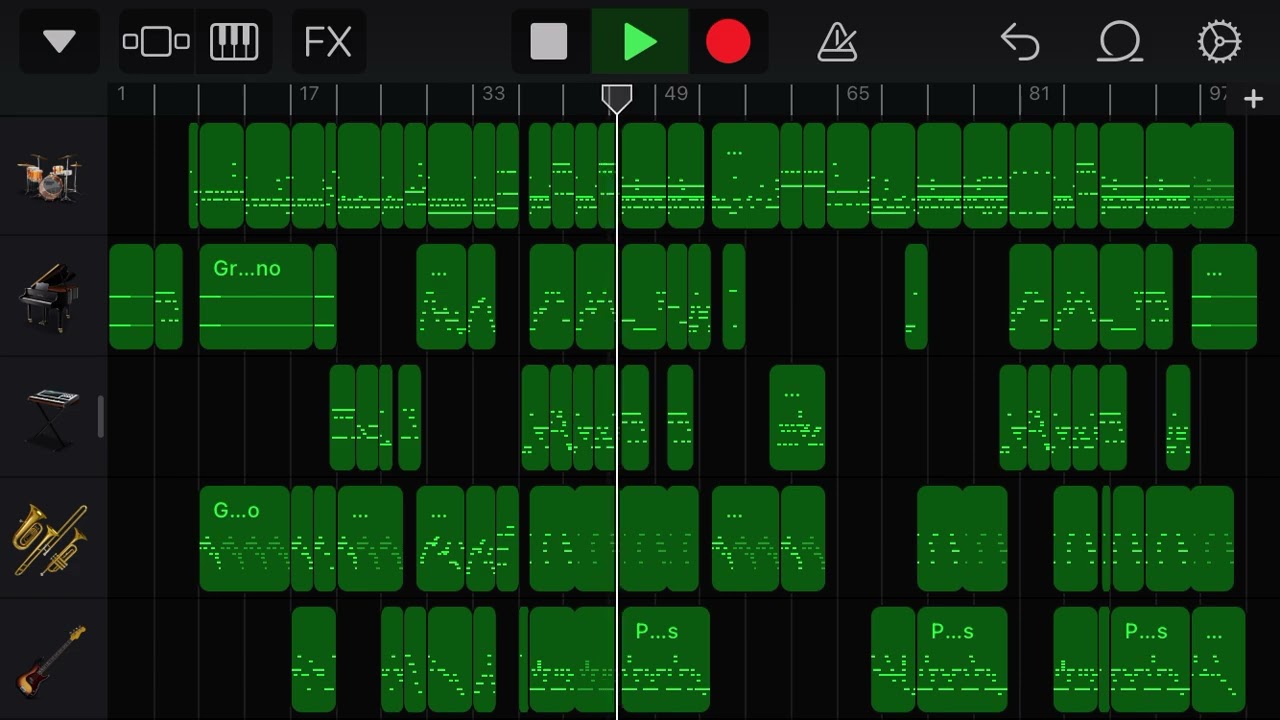This screenshot has width=1280, height=720.
Task: Open the FX effects panel
Action: click(x=328, y=42)
